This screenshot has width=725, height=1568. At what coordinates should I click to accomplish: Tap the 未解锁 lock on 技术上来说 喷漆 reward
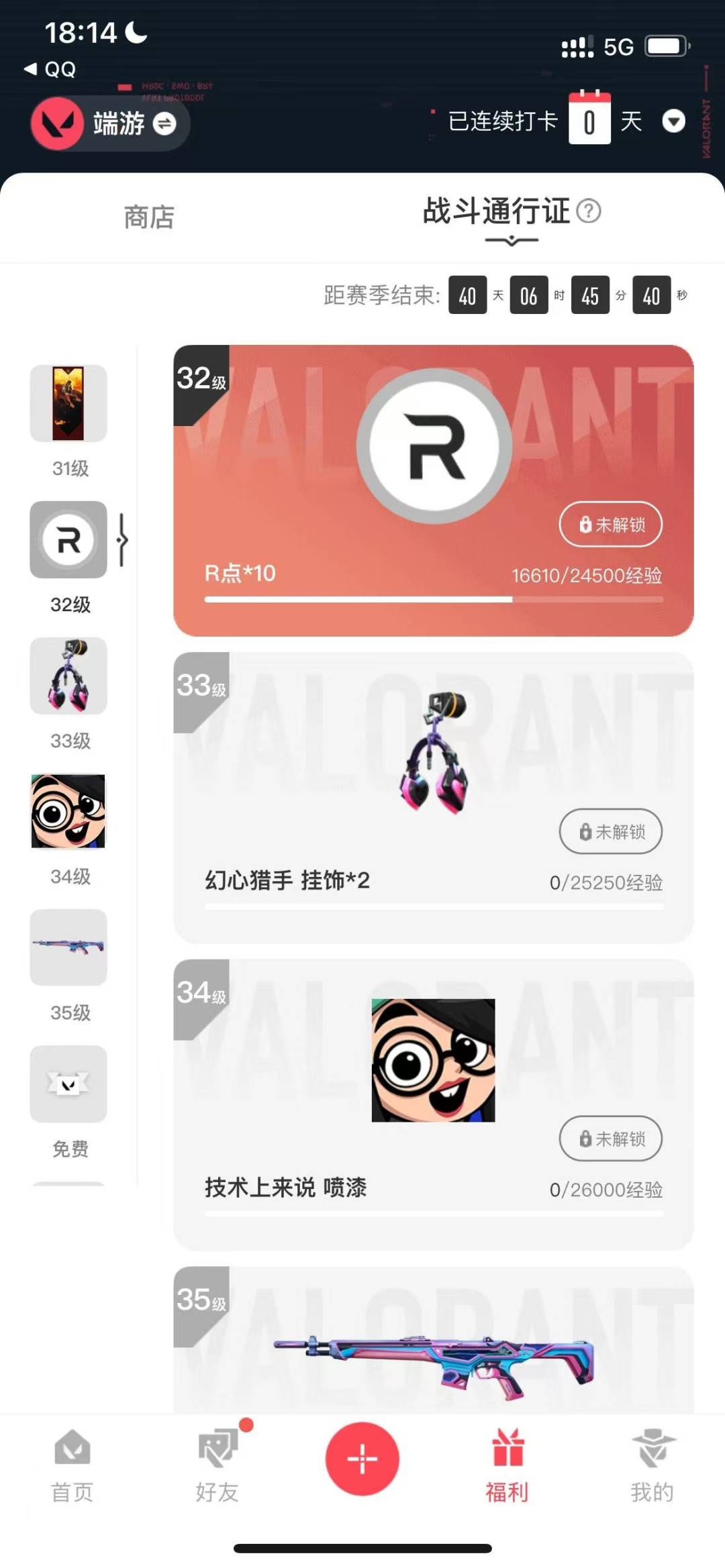(x=610, y=1139)
